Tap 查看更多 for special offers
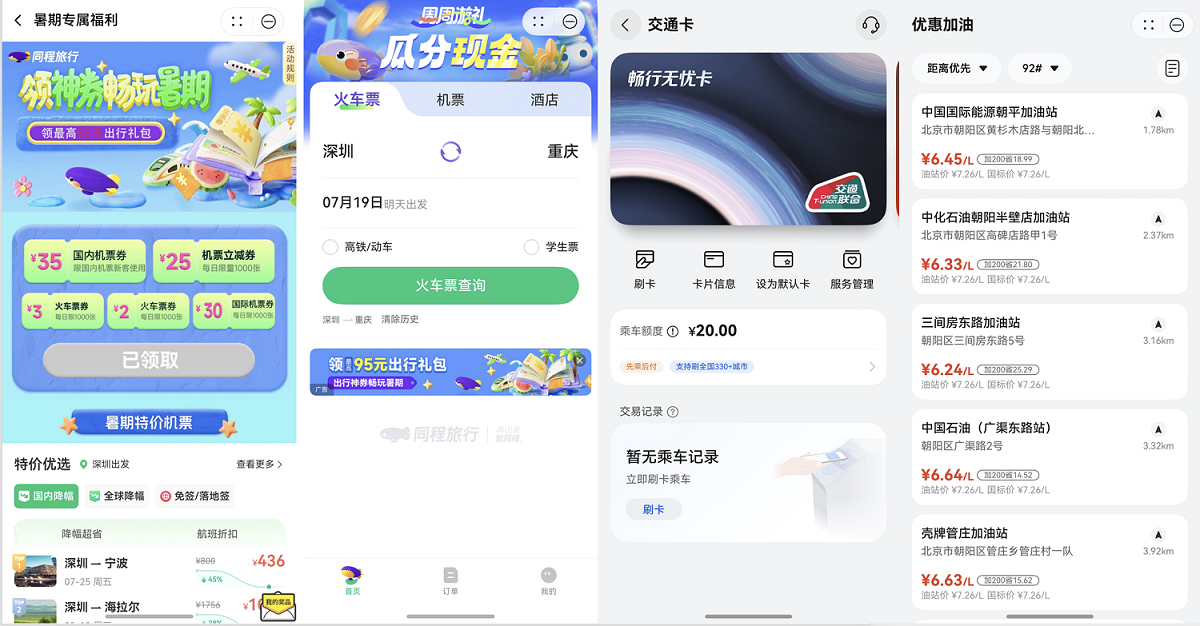 point(259,464)
